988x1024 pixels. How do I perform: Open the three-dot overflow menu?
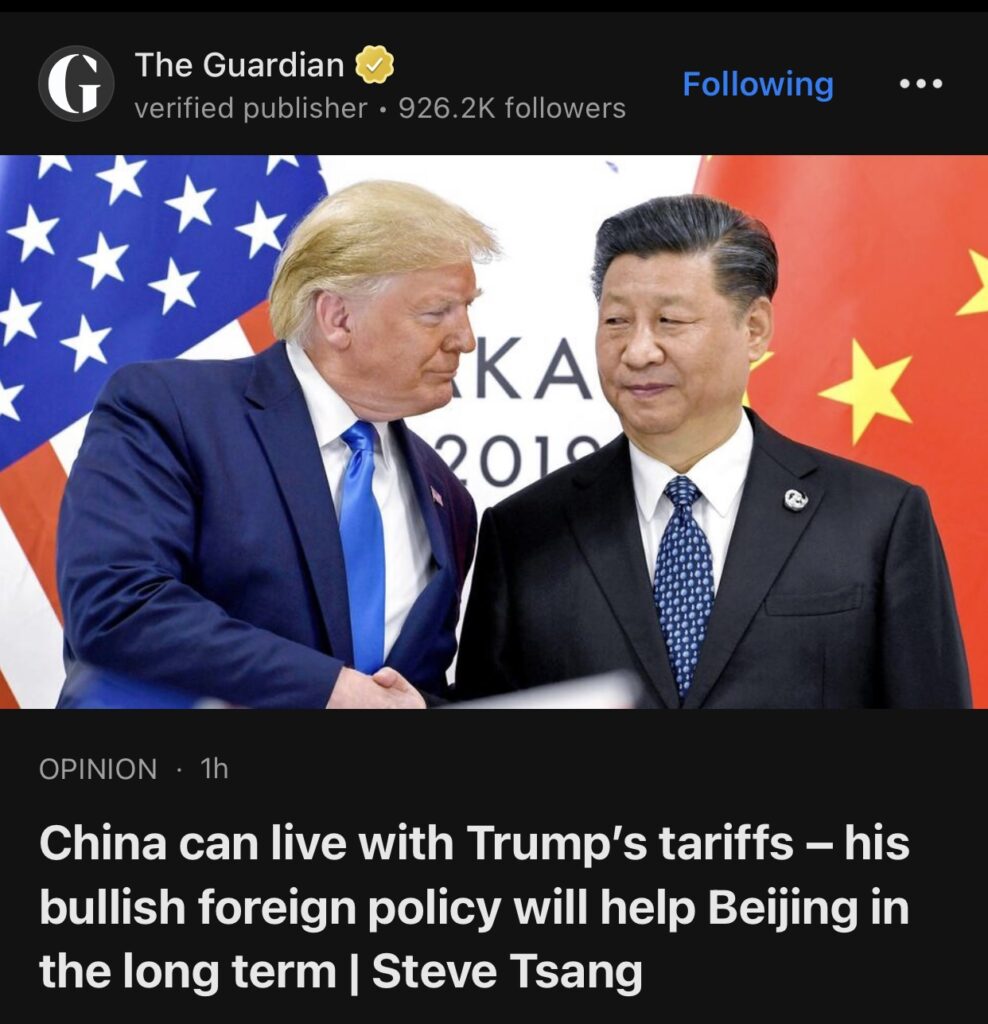[x=920, y=84]
